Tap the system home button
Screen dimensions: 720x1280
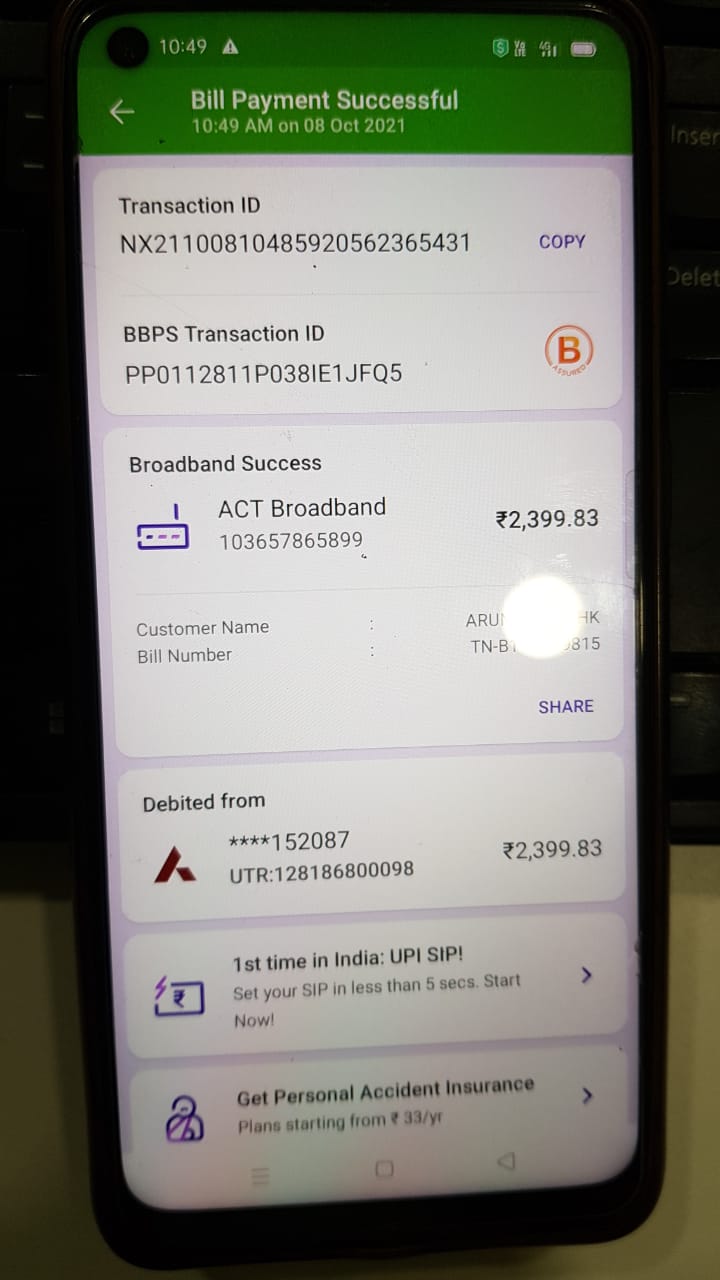point(384,1168)
